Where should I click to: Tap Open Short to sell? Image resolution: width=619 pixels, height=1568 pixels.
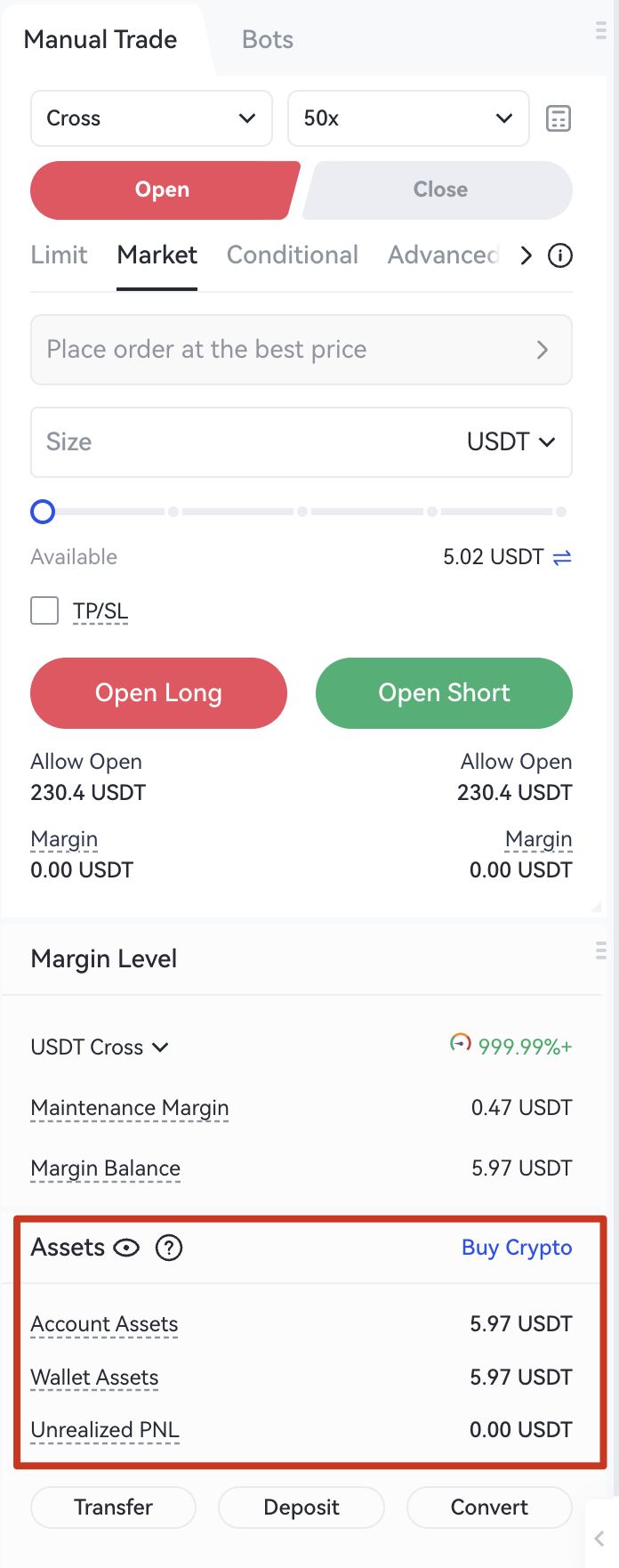click(444, 693)
